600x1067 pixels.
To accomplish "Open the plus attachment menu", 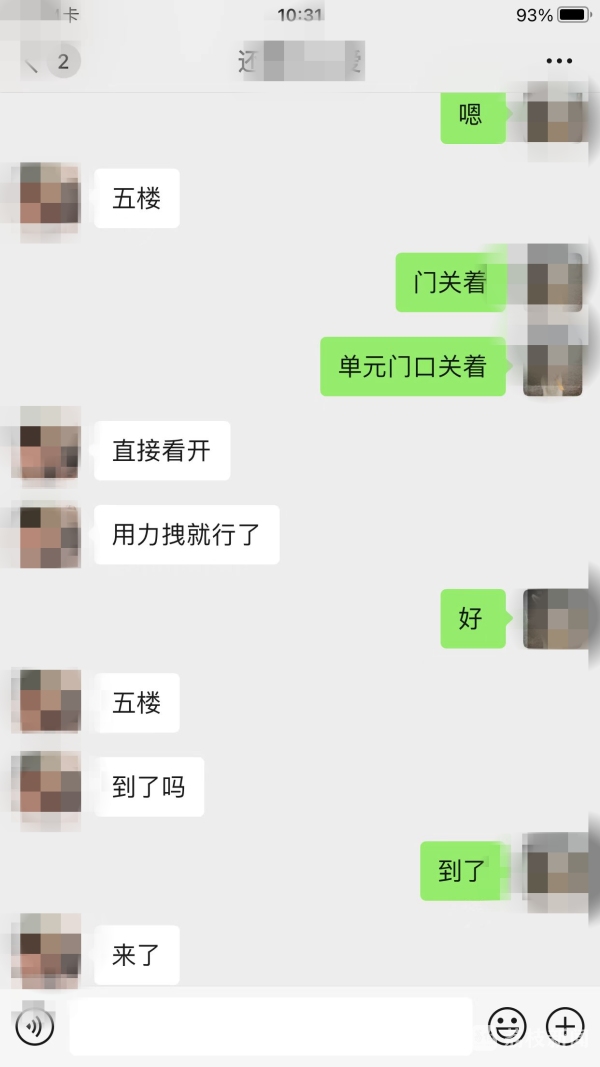I will [x=565, y=1026].
